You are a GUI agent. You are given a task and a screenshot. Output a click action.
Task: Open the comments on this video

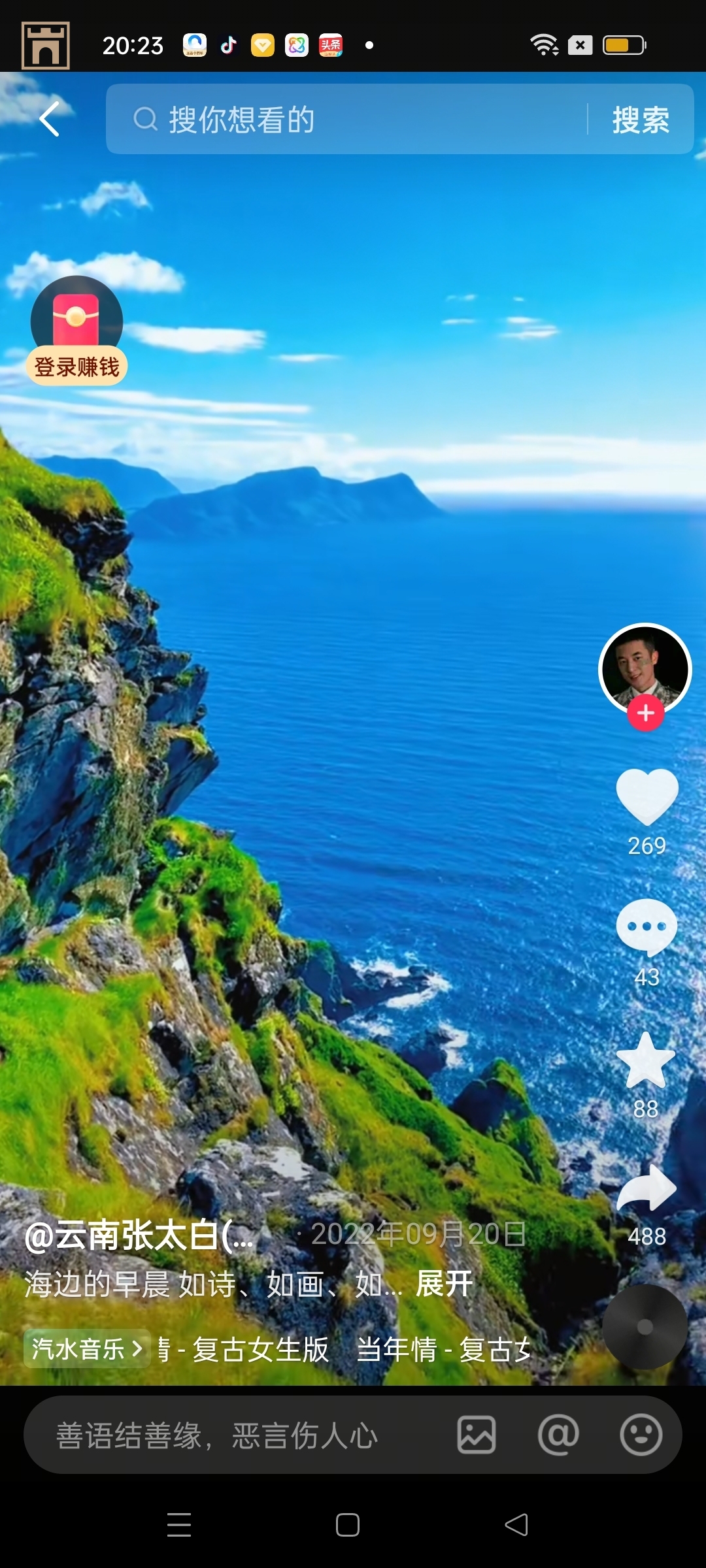coord(647,928)
